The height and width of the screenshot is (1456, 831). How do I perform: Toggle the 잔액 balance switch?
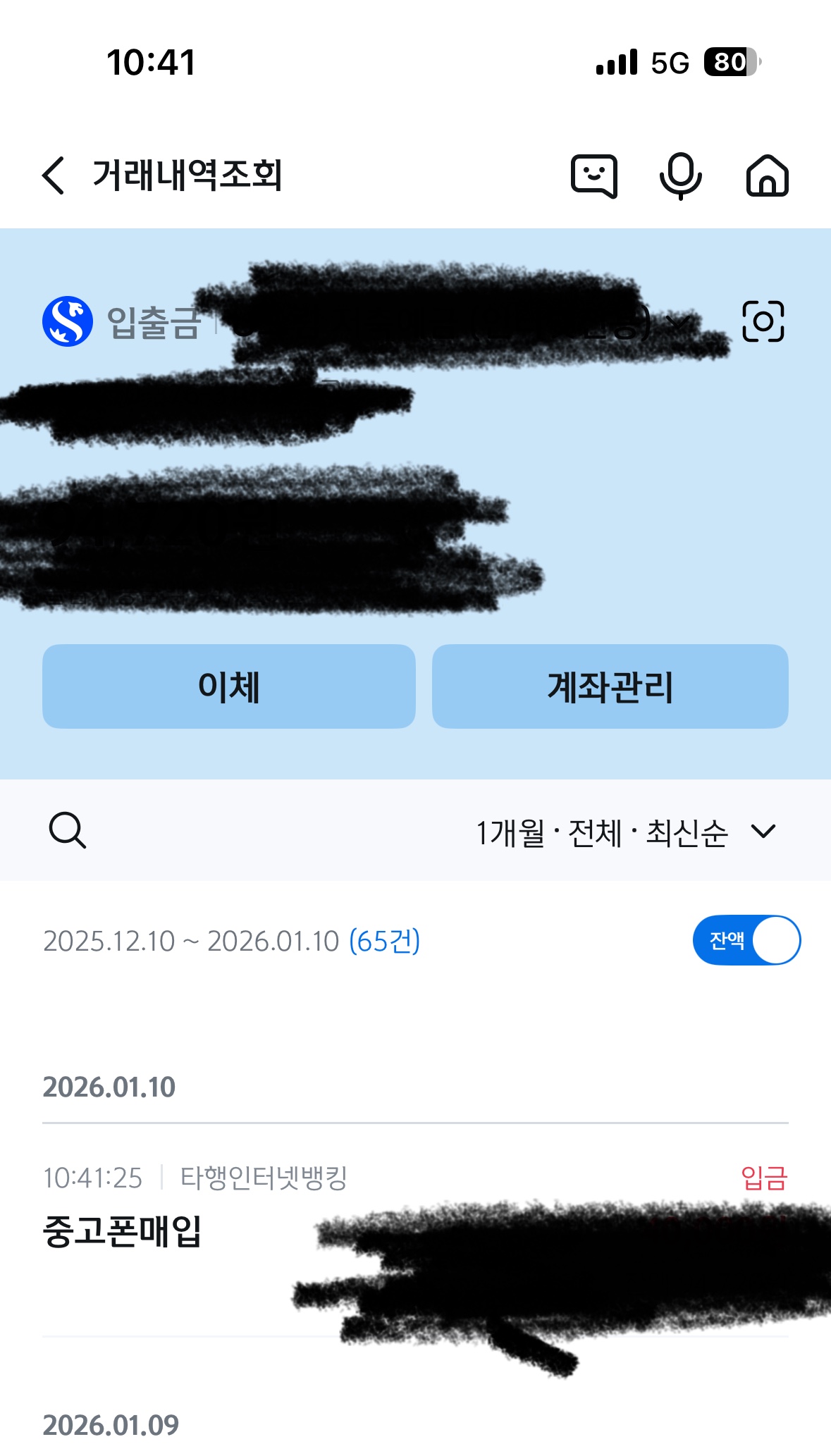point(746,940)
